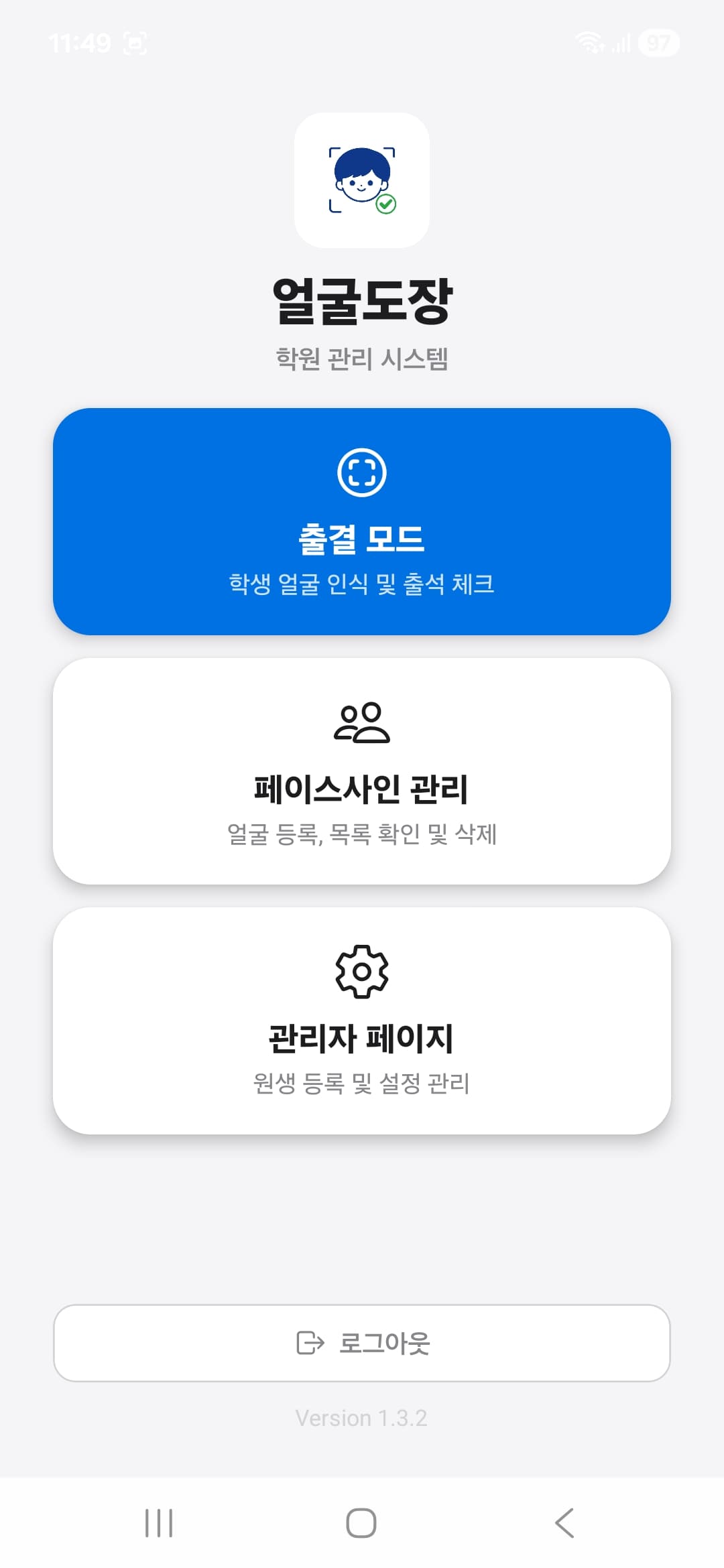
Task: Open 관리자 페이지 for settings management
Action: click(x=362, y=1019)
